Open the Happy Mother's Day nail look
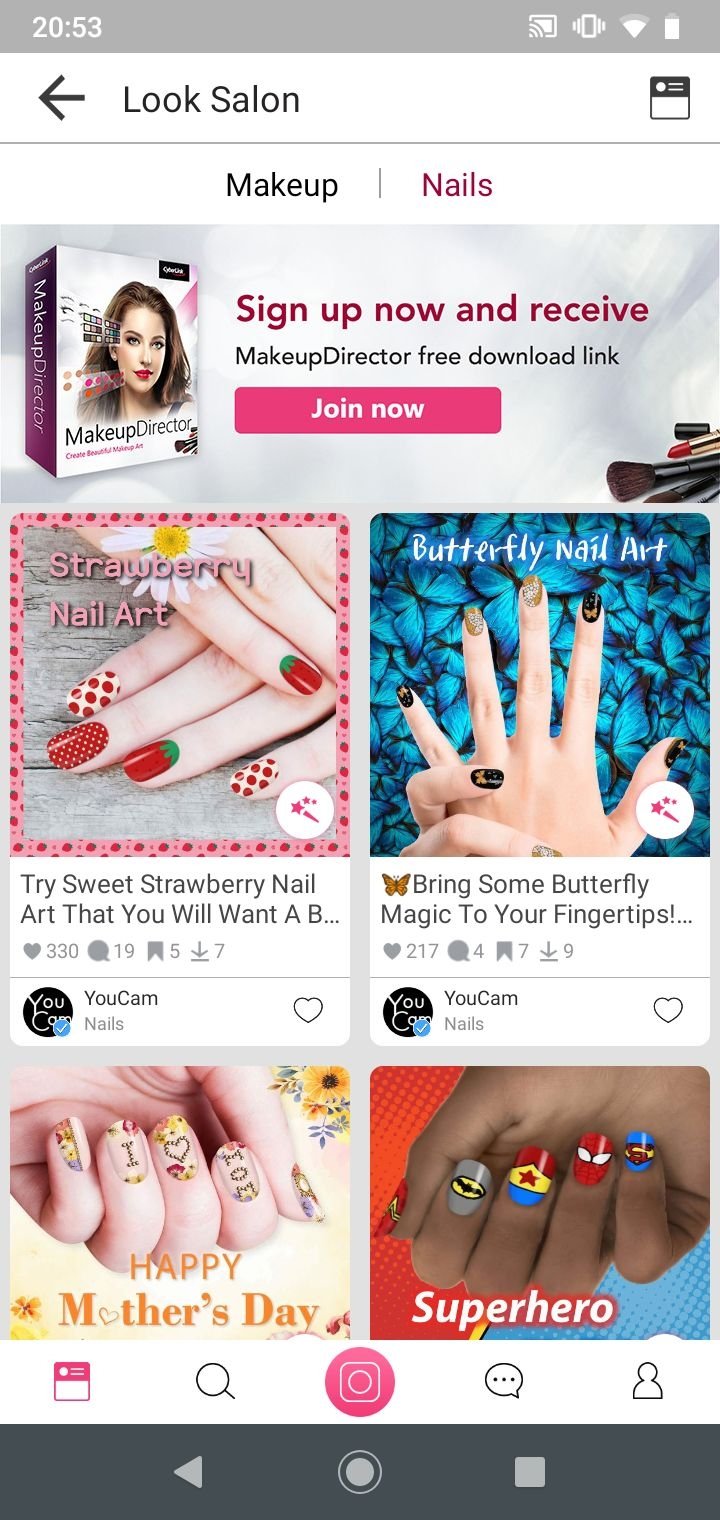The height and width of the screenshot is (1520, 720). click(x=180, y=1200)
